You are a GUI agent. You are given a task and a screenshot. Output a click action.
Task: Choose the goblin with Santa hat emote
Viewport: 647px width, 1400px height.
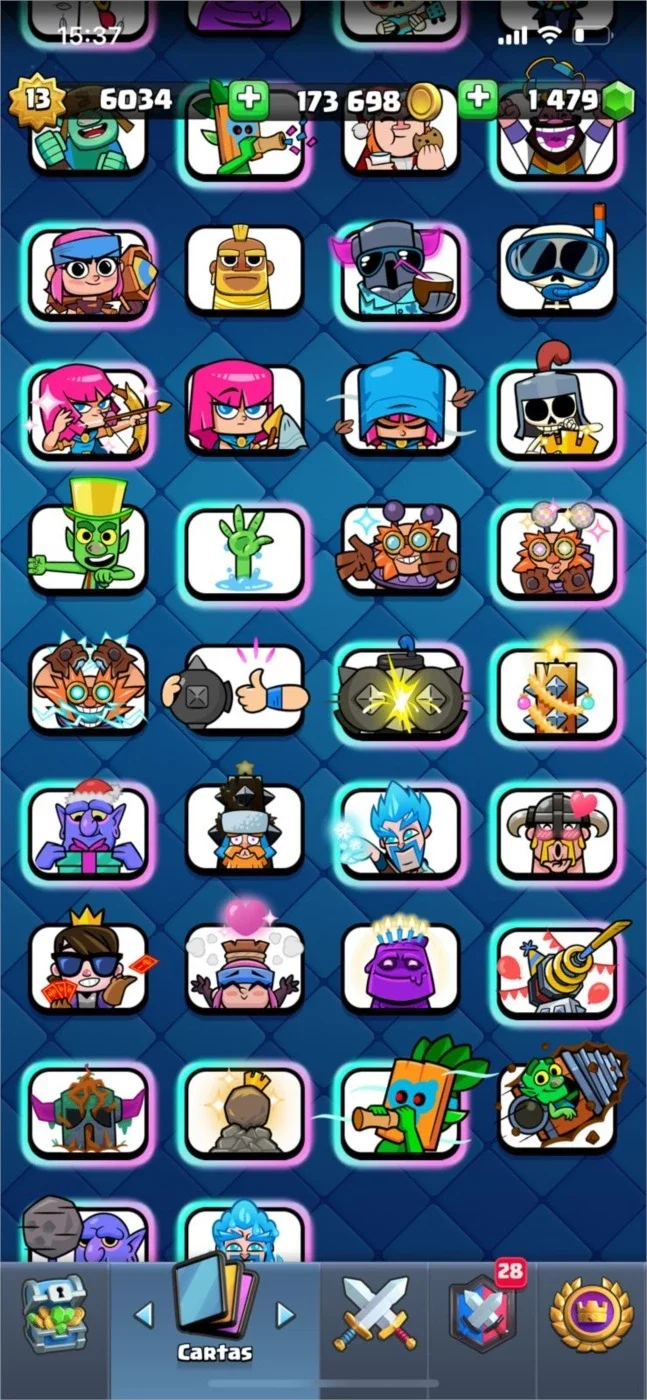pos(88,829)
